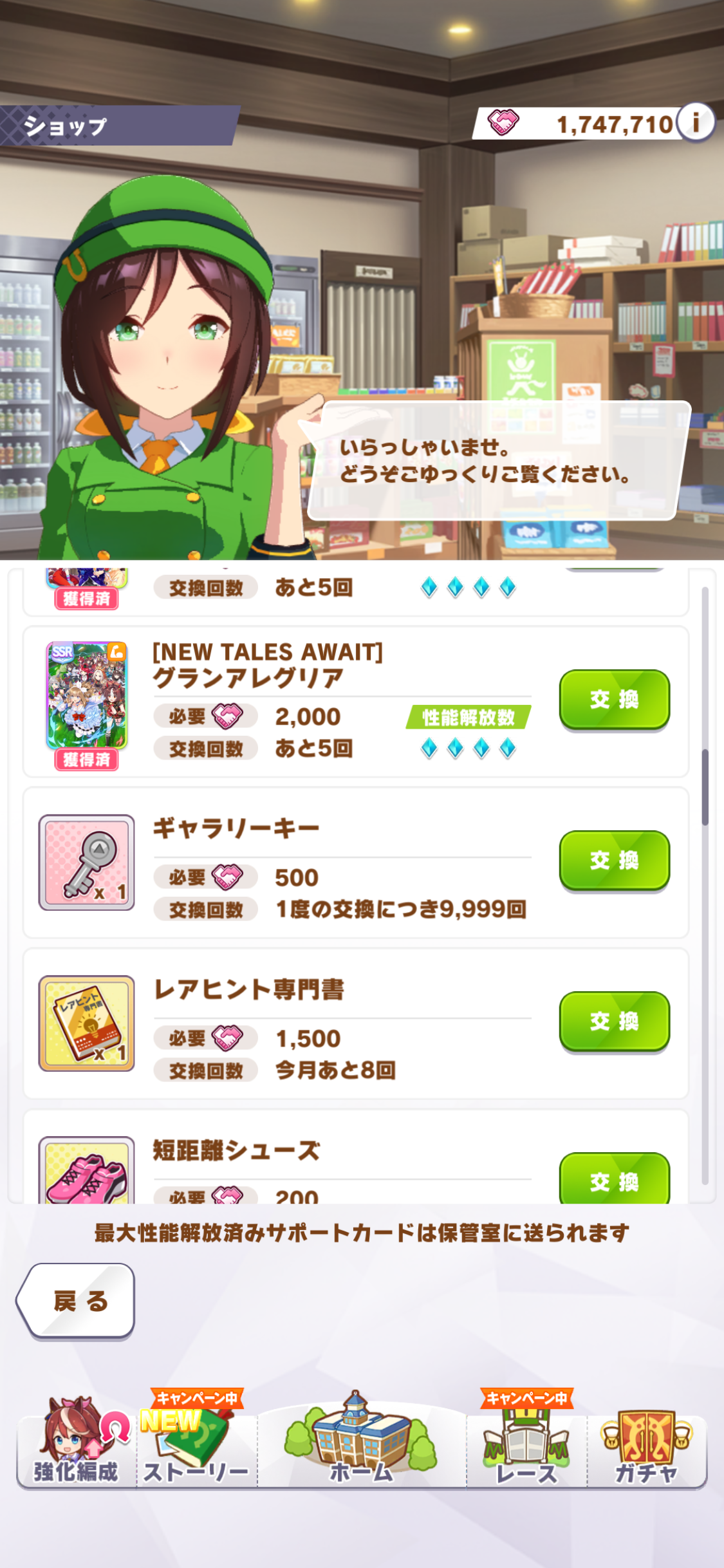View the レアヒント専門書 item icon
Screen dimensions: 724x1568
(x=87, y=1023)
